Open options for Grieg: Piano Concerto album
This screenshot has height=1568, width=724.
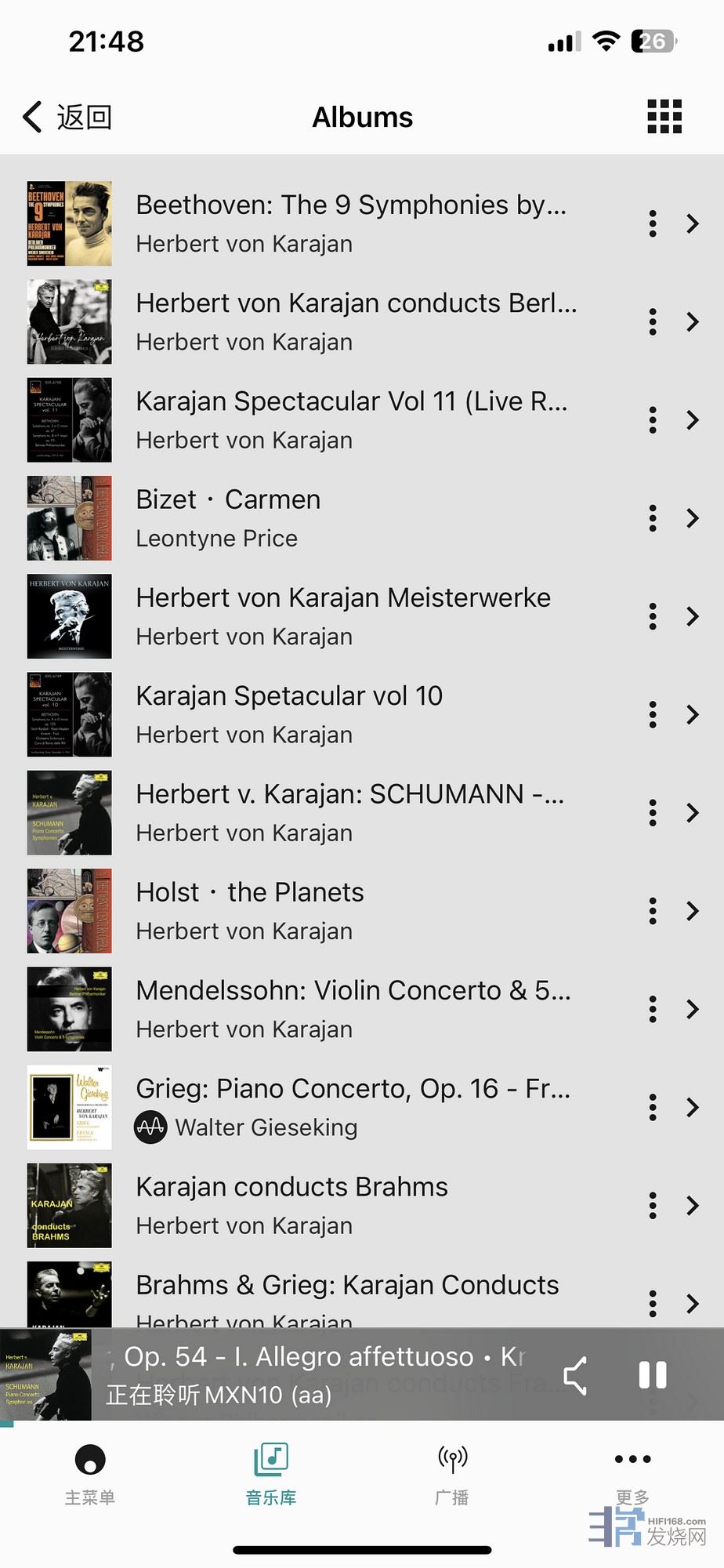coord(652,1107)
